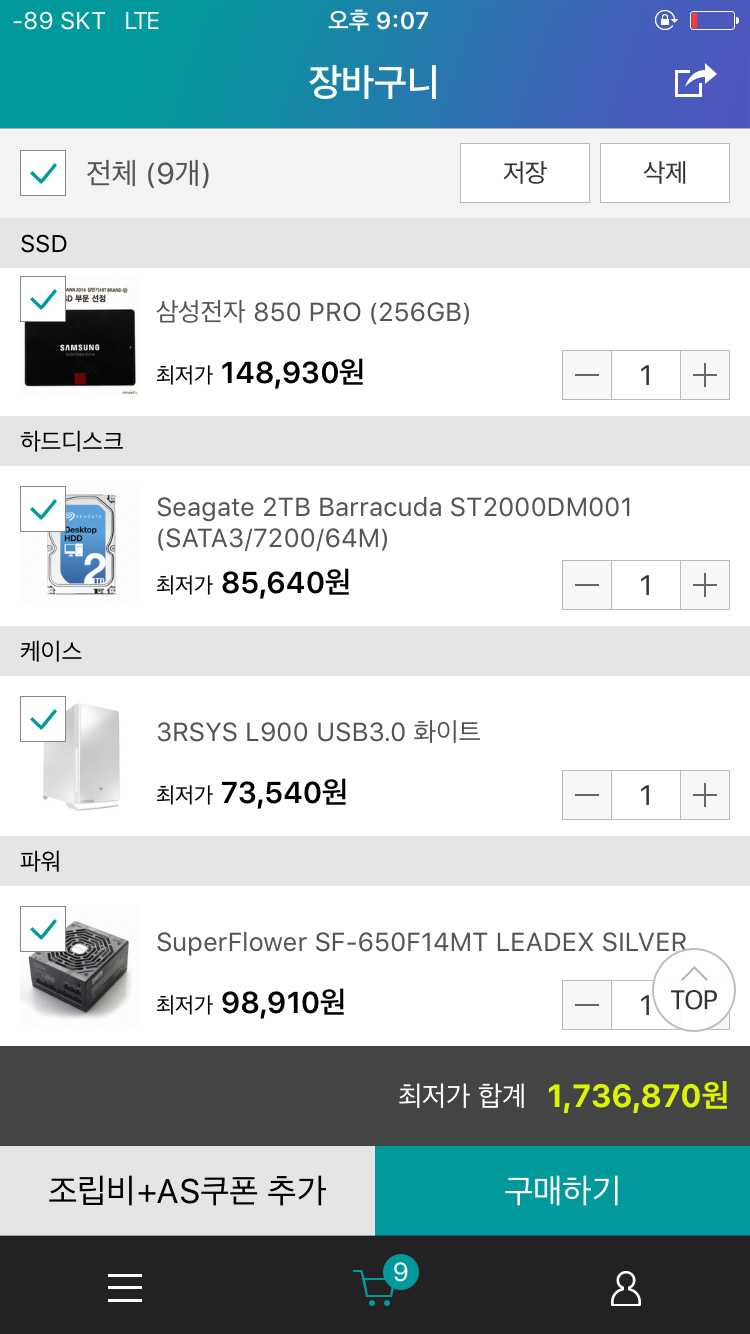Viewport: 750px width, 1334px height.
Task: Tap the 삭제 button to delete items
Action: click(665, 173)
